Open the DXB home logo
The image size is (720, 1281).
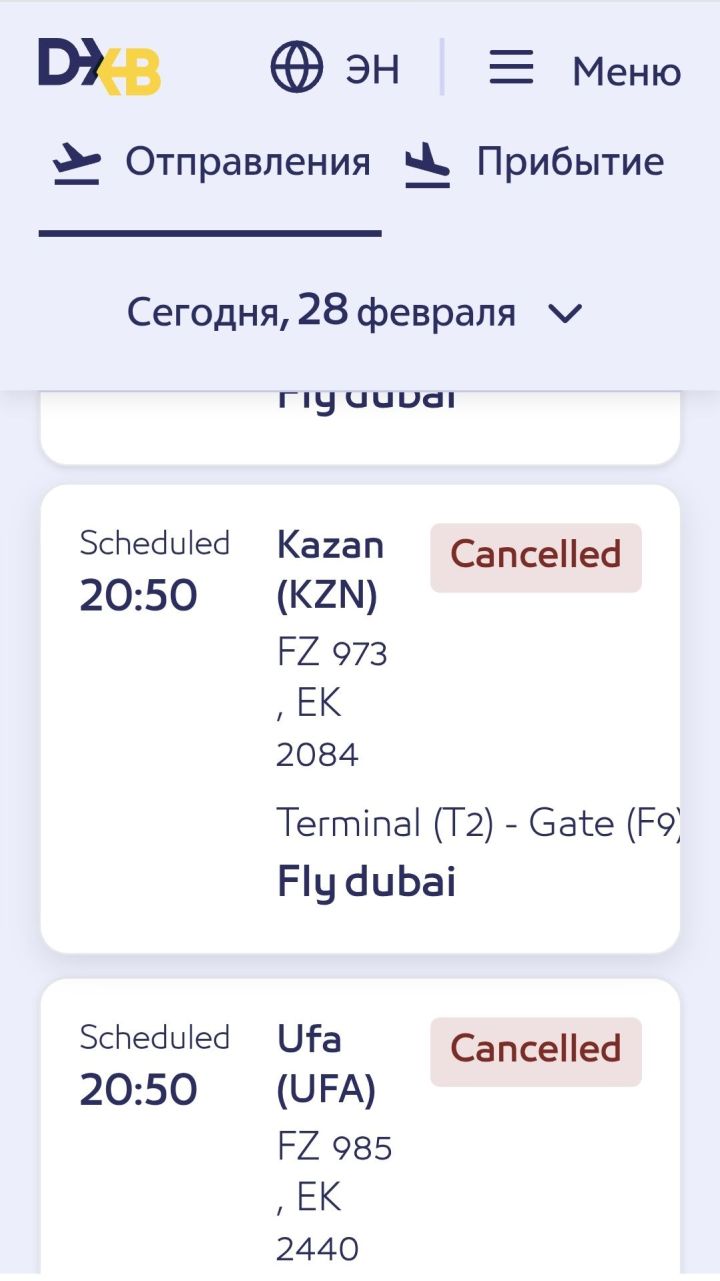pyautogui.click(x=99, y=67)
